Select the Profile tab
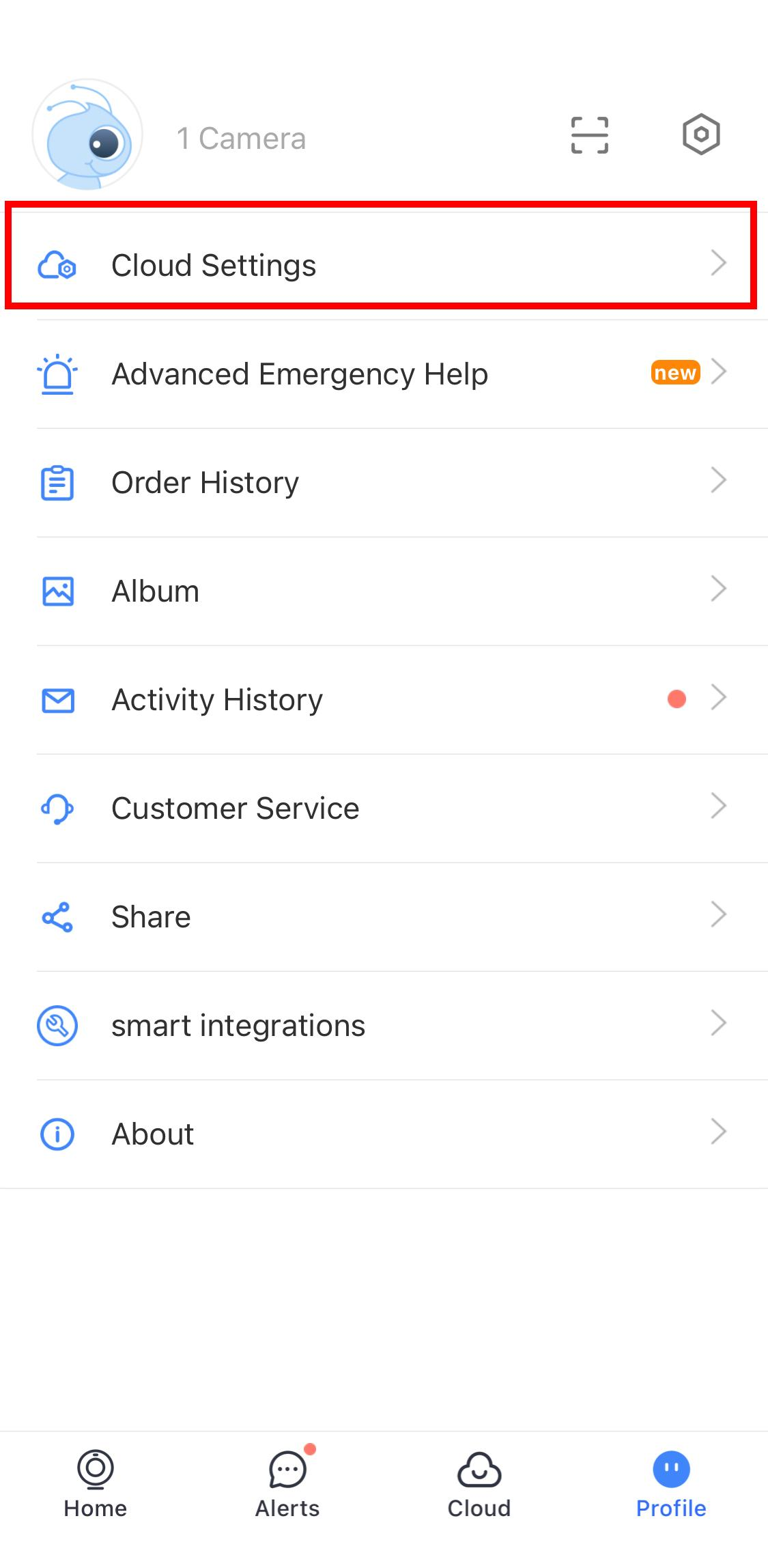This screenshot has width=768, height=1568. click(671, 1483)
